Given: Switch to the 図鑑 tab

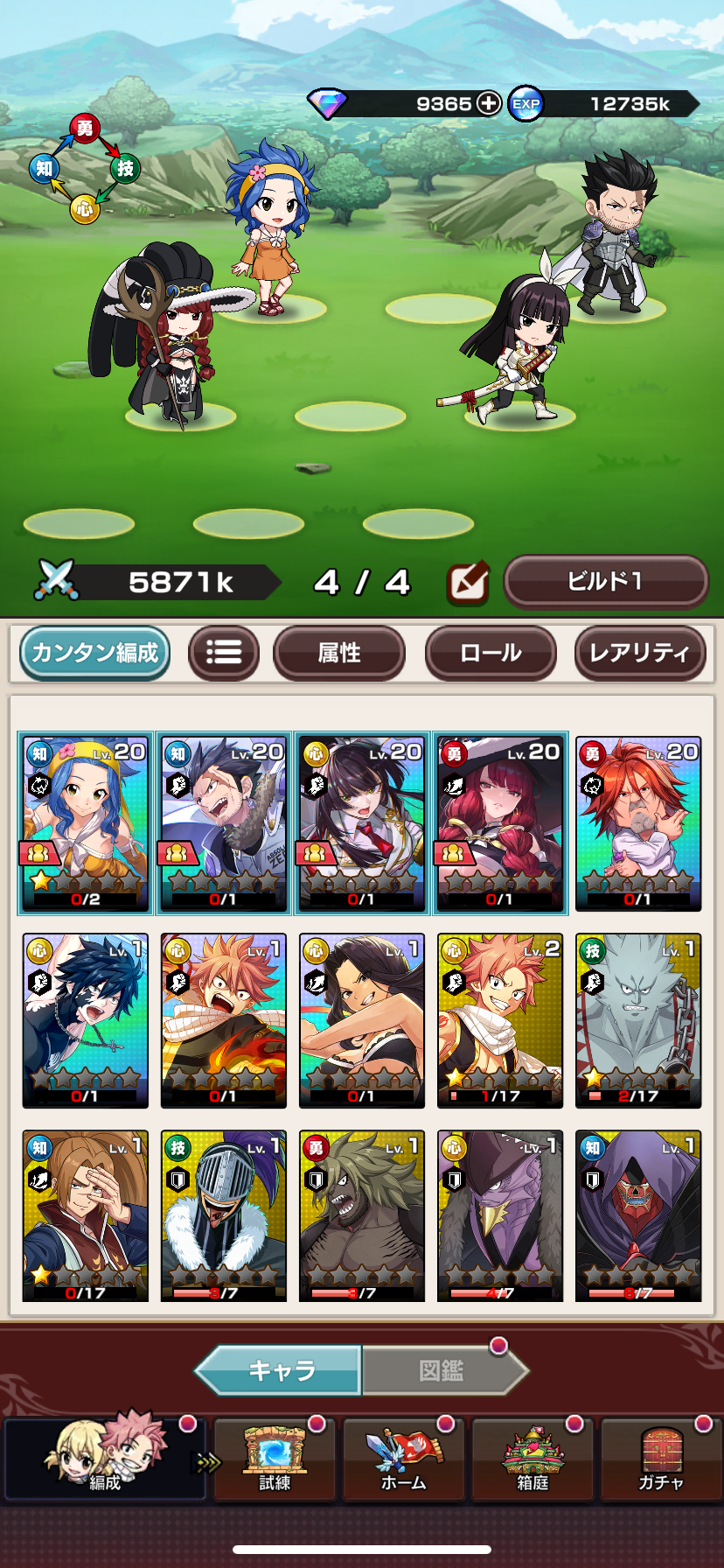Looking at the screenshot, I should coord(442,1370).
